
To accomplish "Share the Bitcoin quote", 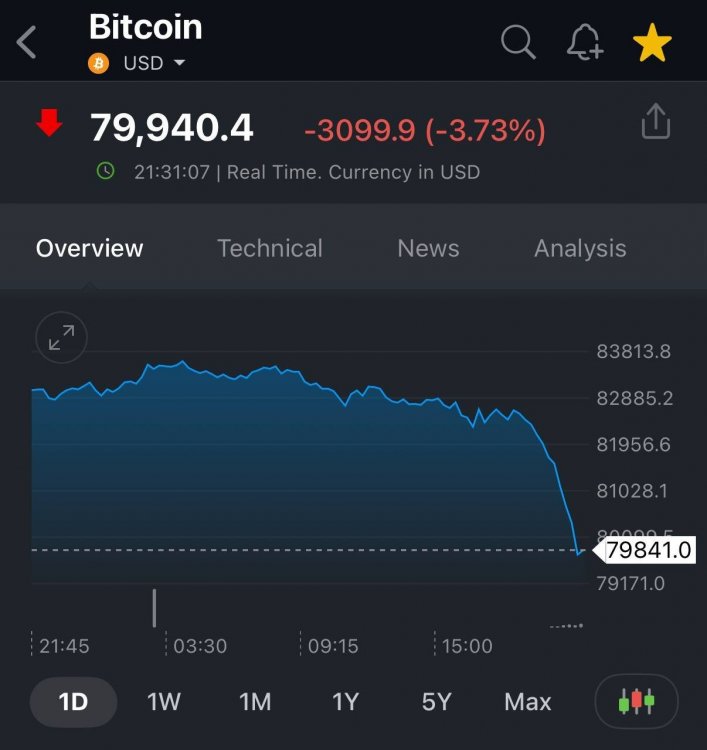I will click(x=655, y=122).
